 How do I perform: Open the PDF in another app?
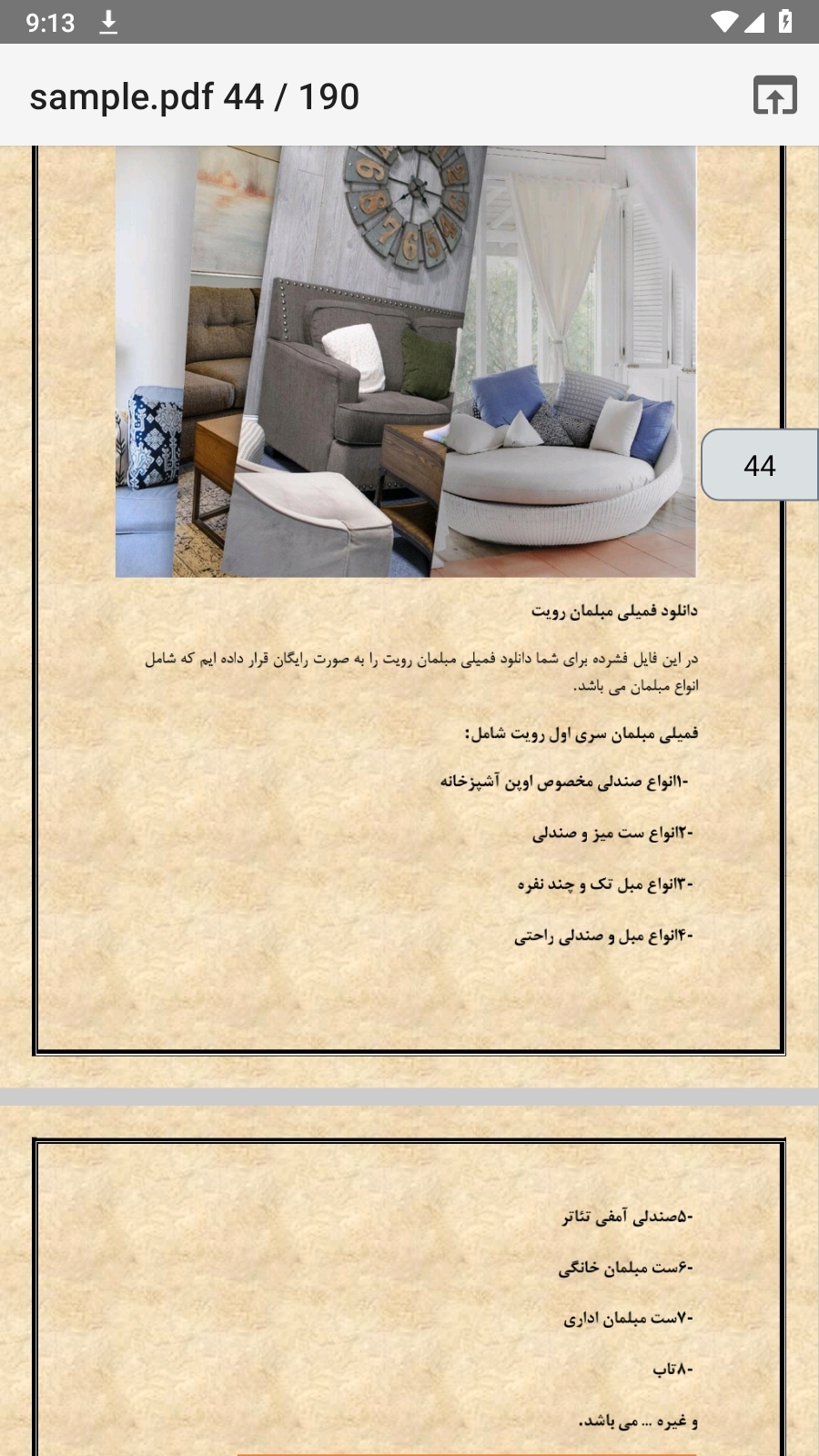tap(774, 96)
